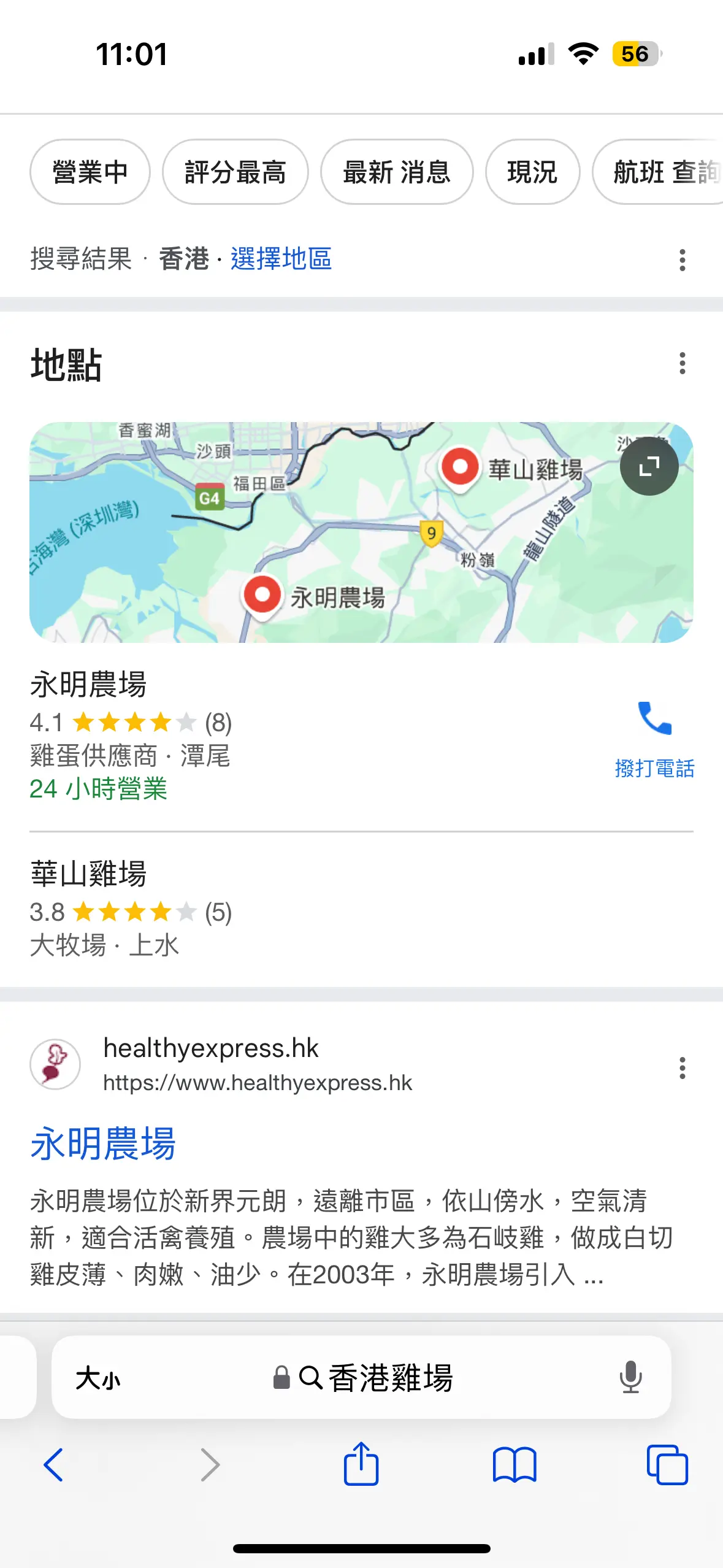Open the 選擇地區 link
723x1568 pixels.
[281, 258]
